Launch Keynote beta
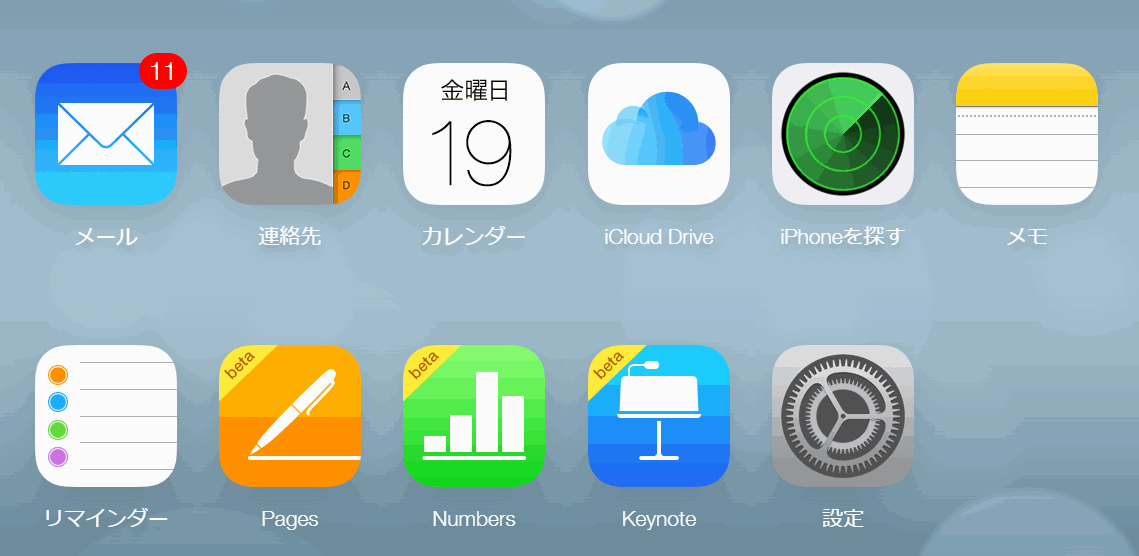This screenshot has width=1139, height=556. click(x=658, y=416)
